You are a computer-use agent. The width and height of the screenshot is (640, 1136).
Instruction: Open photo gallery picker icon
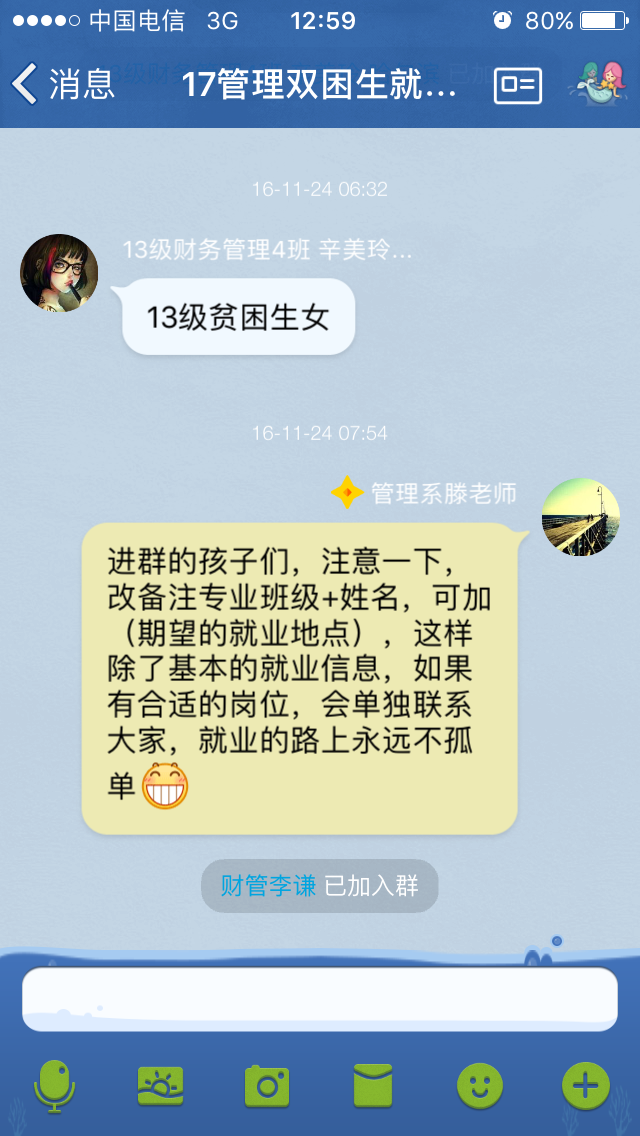pos(160,1085)
